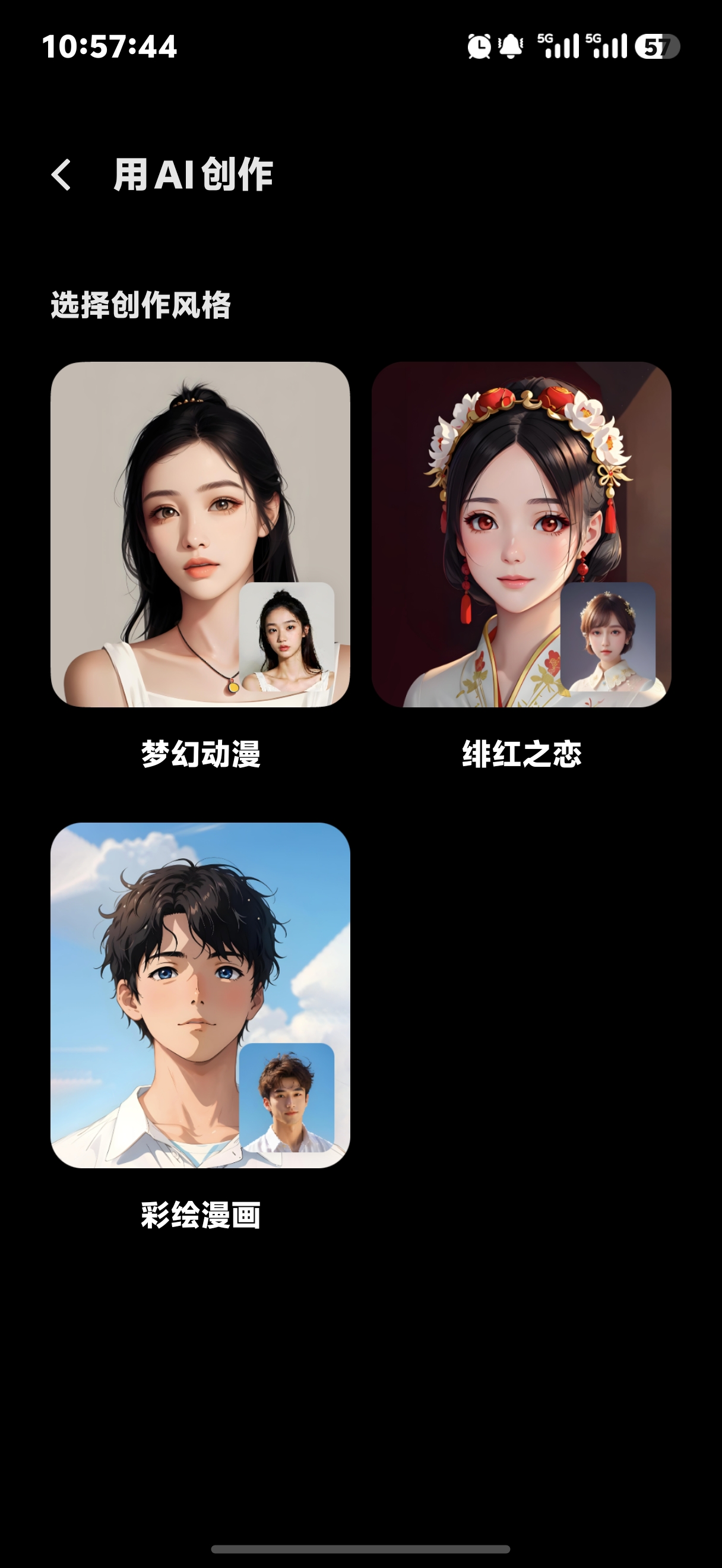Go back from 用AI创作 screen
Screen dimensions: 722x1568
point(61,175)
